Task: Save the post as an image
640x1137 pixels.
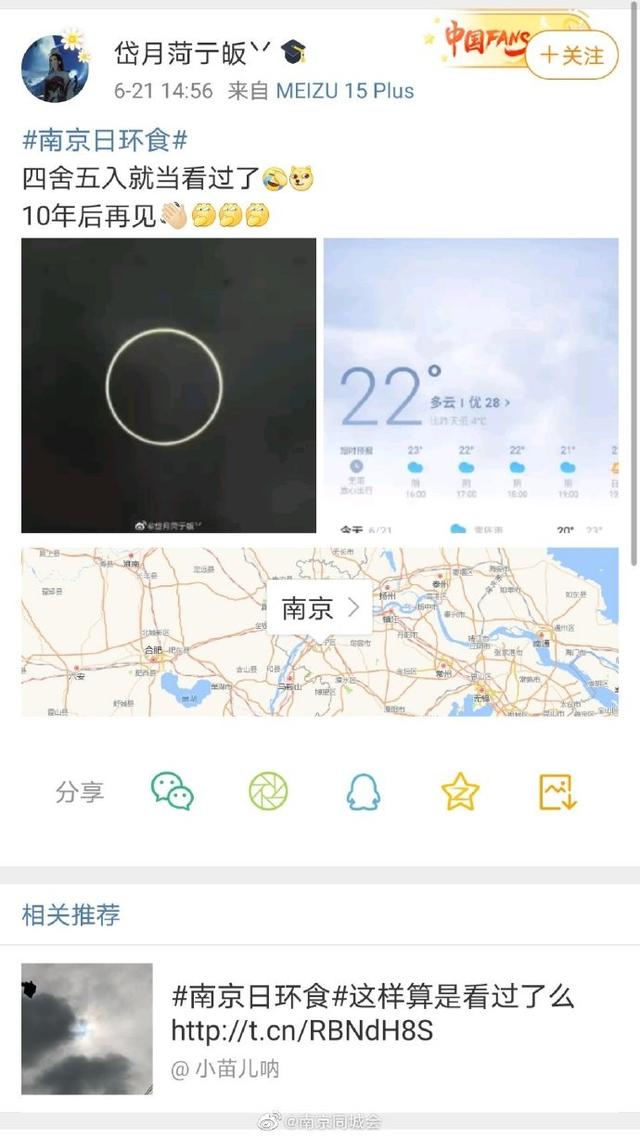Action: (557, 792)
